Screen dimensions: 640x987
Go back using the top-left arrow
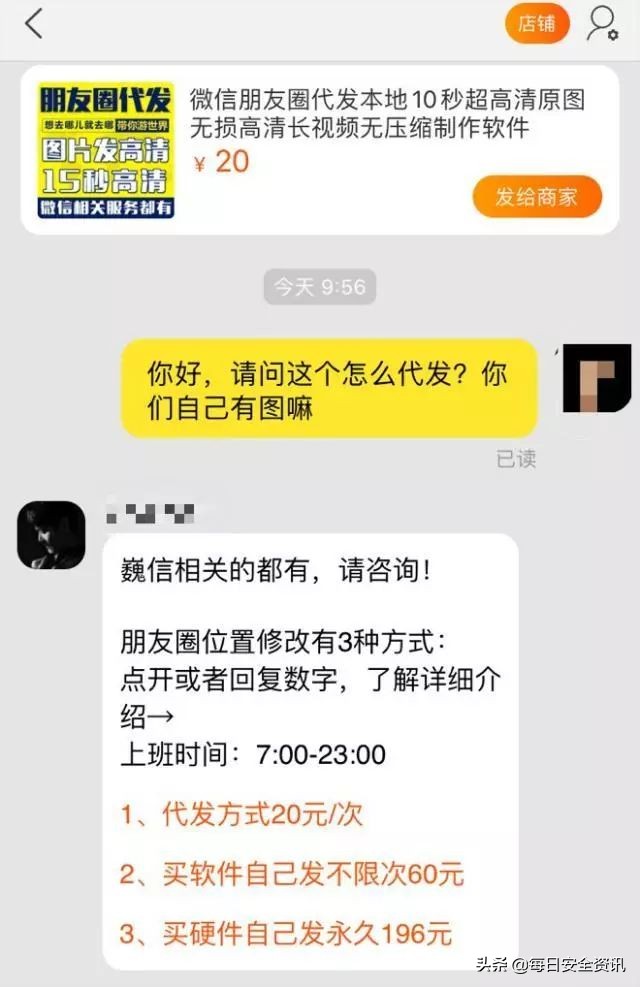(x=34, y=24)
